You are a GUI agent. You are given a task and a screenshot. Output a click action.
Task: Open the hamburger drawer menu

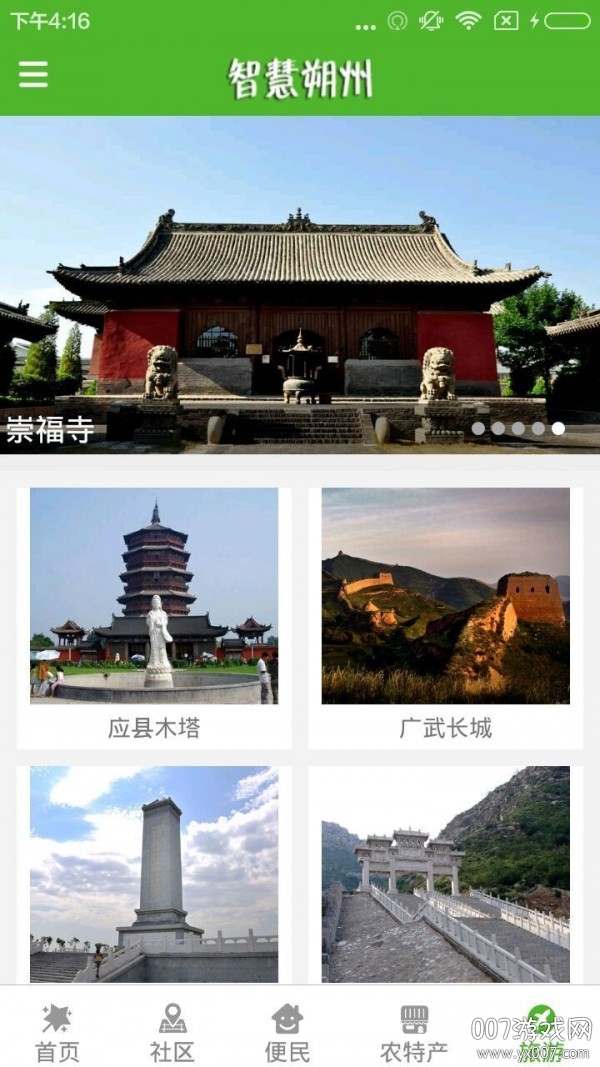pyautogui.click(x=33, y=75)
